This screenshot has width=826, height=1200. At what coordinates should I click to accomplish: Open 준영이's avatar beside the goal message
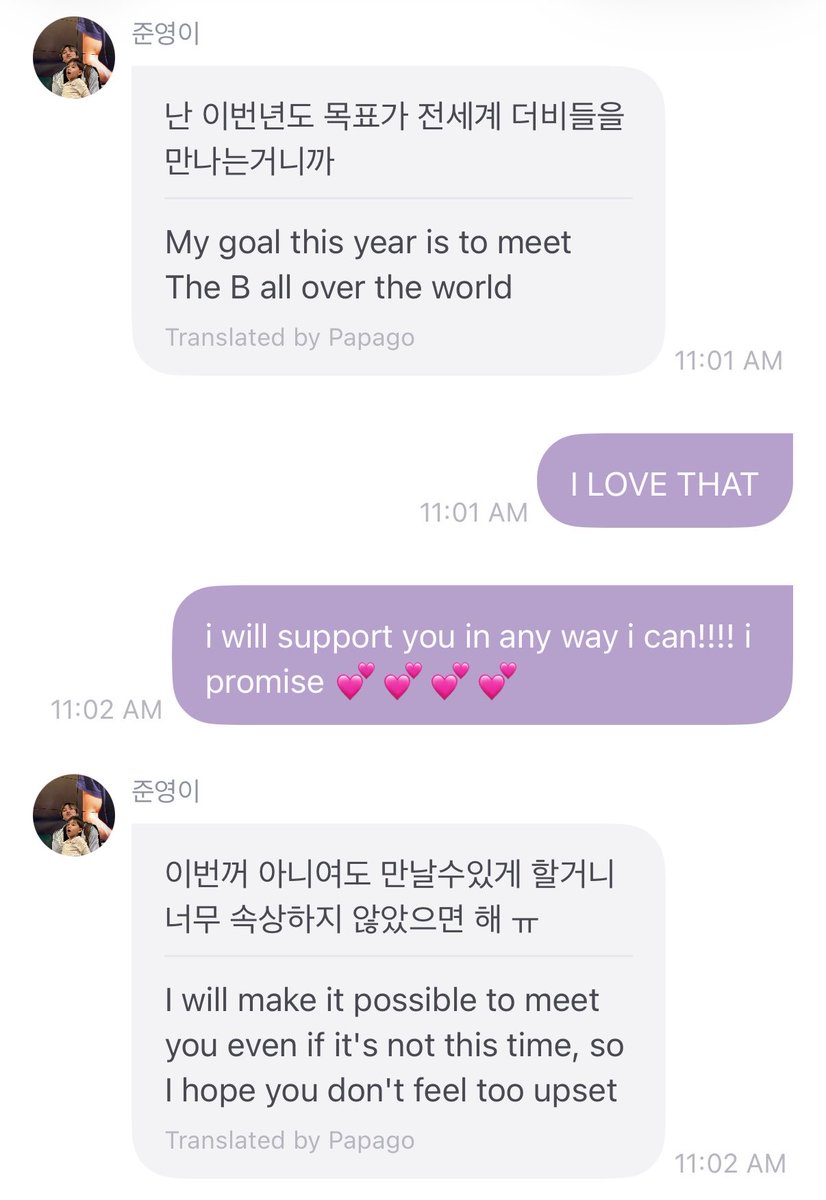(73, 58)
